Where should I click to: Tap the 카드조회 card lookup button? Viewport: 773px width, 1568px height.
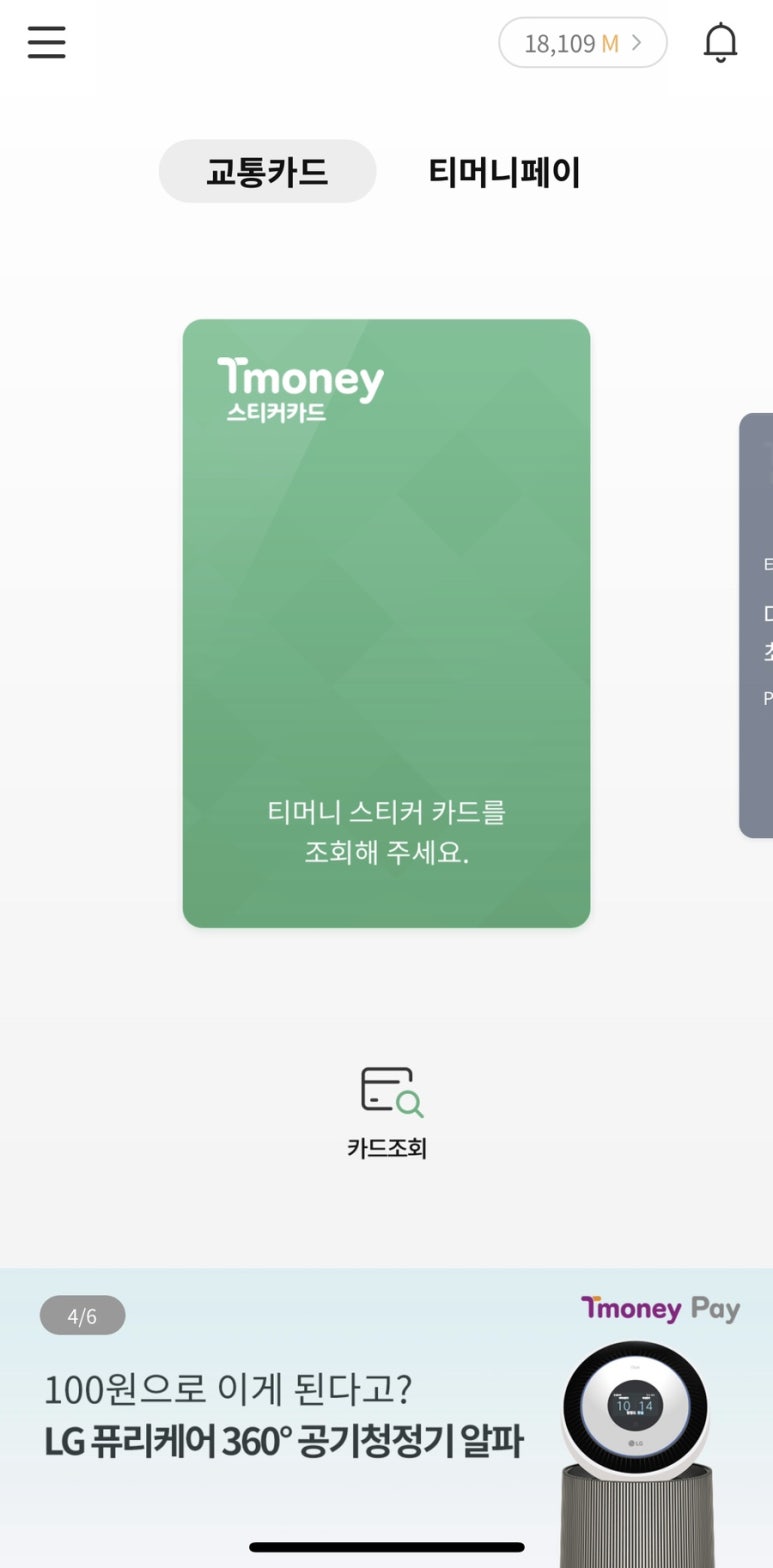tap(387, 1112)
